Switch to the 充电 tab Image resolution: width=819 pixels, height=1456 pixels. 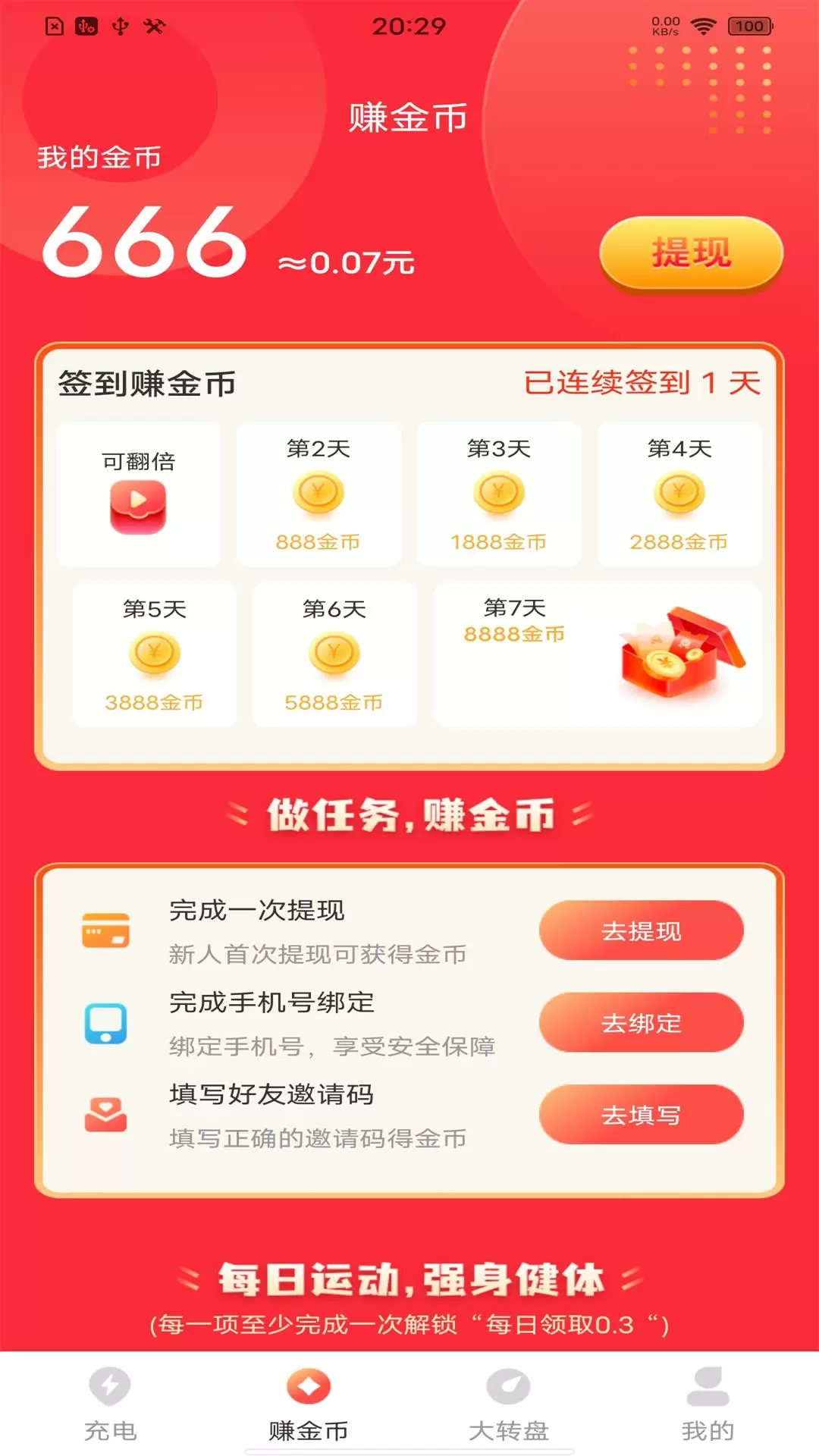[110, 1404]
